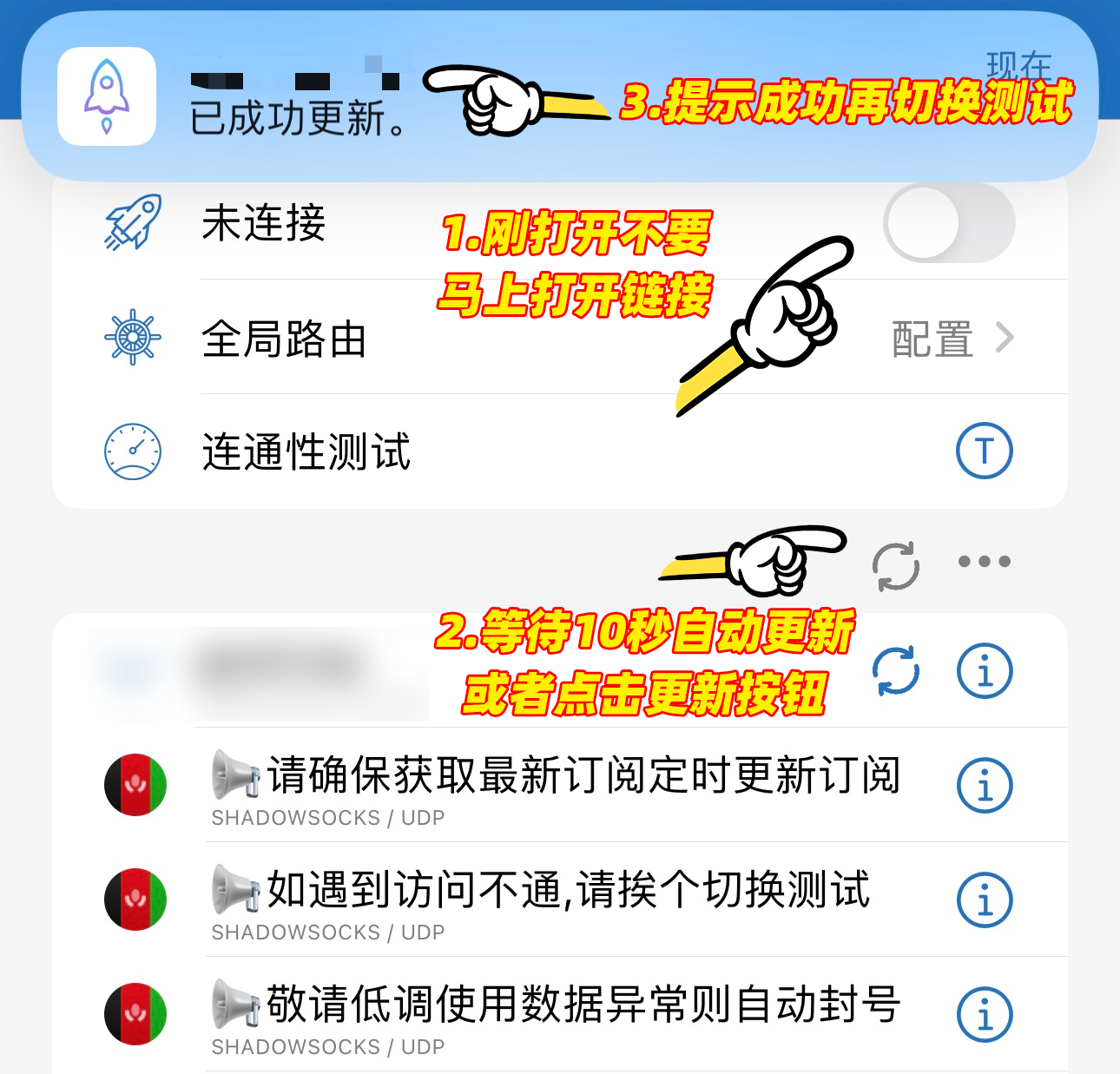Viewport: 1120px width, 1074px height.
Task: Select the node '敬请低调使用数据异常则自动封号'
Action: click(556, 1014)
